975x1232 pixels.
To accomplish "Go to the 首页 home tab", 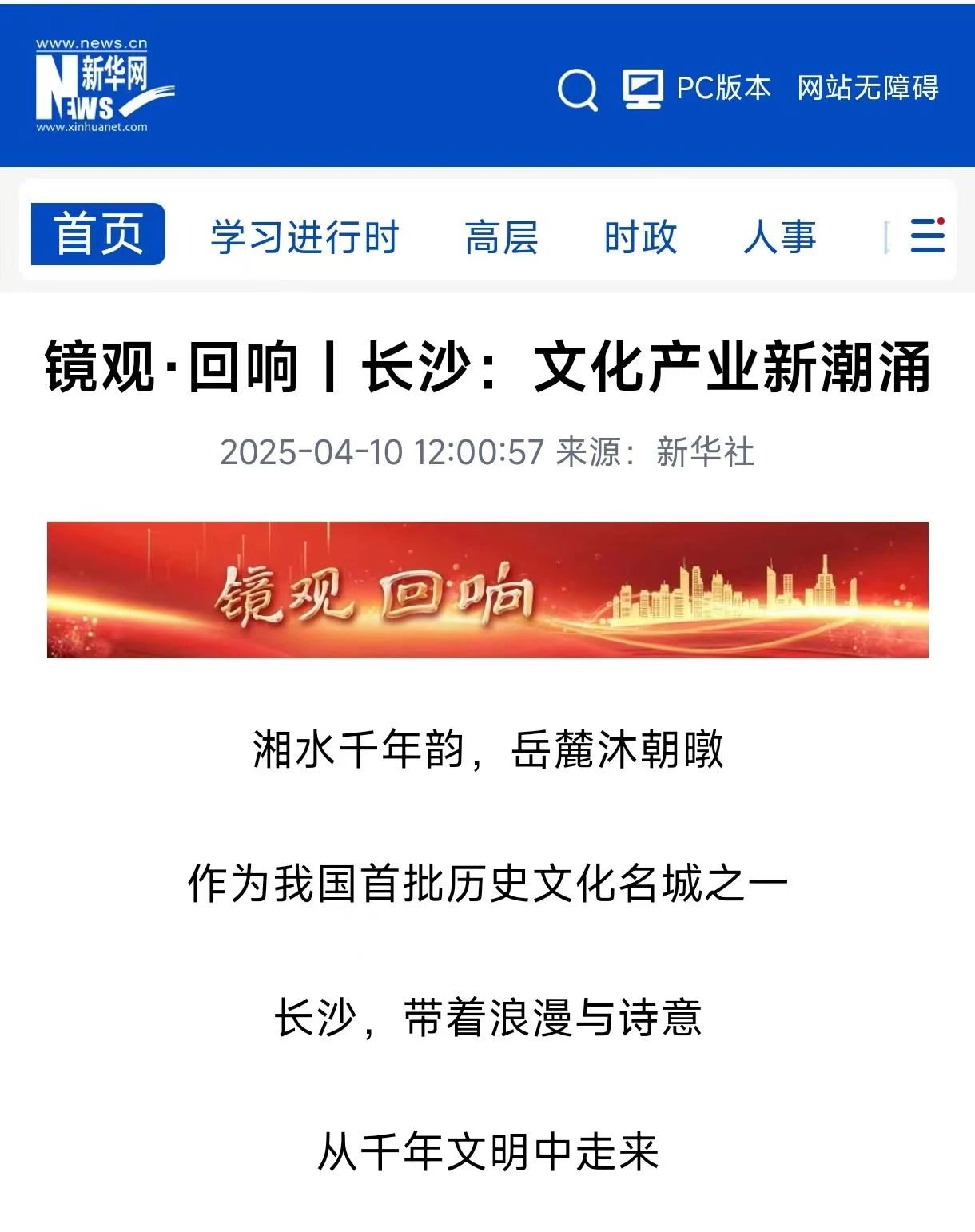I will coord(98,235).
